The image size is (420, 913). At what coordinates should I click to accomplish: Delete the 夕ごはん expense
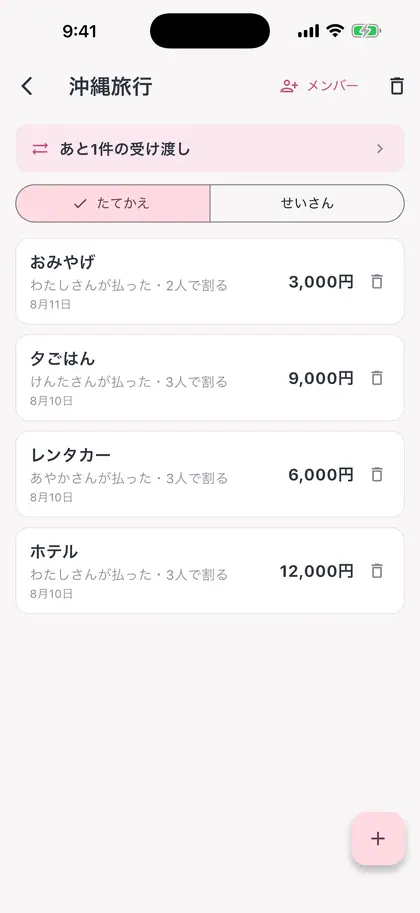[x=377, y=378]
